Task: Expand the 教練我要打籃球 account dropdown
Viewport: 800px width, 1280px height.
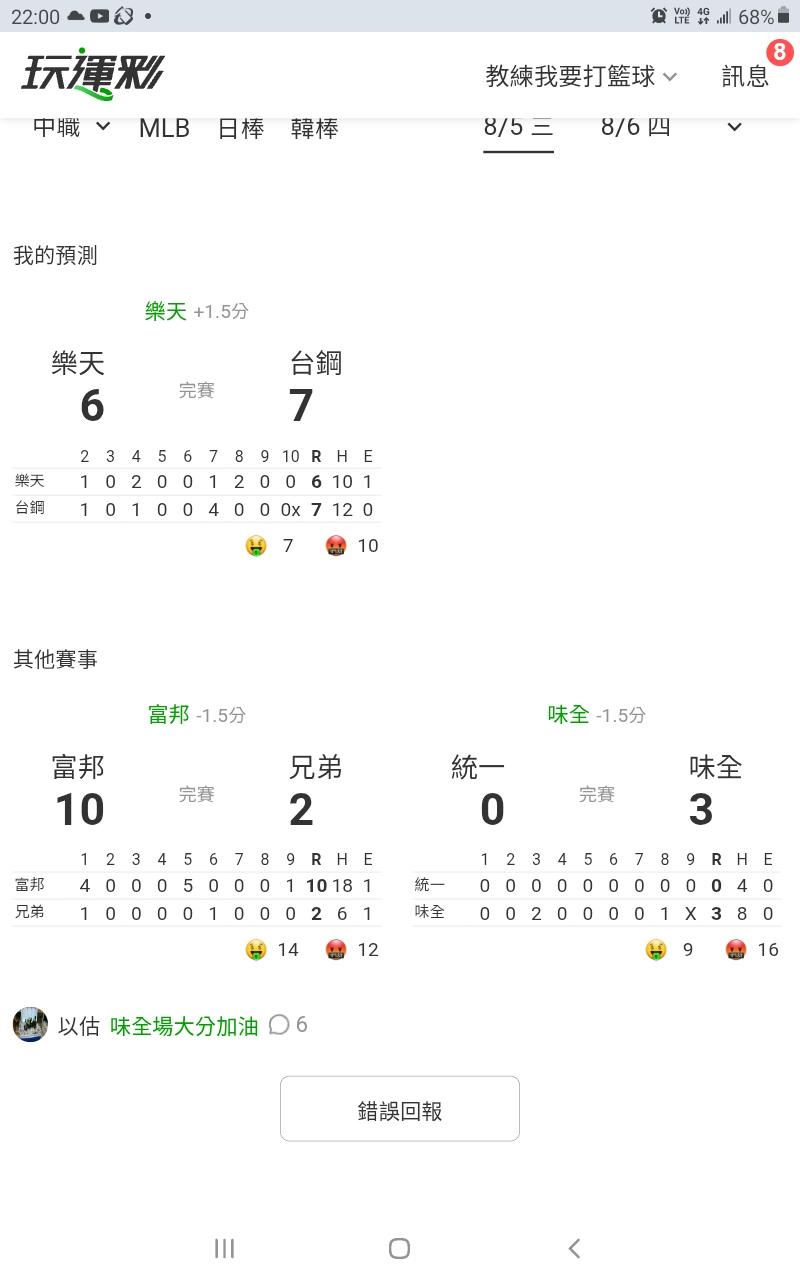Action: click(x=581, y=76)
